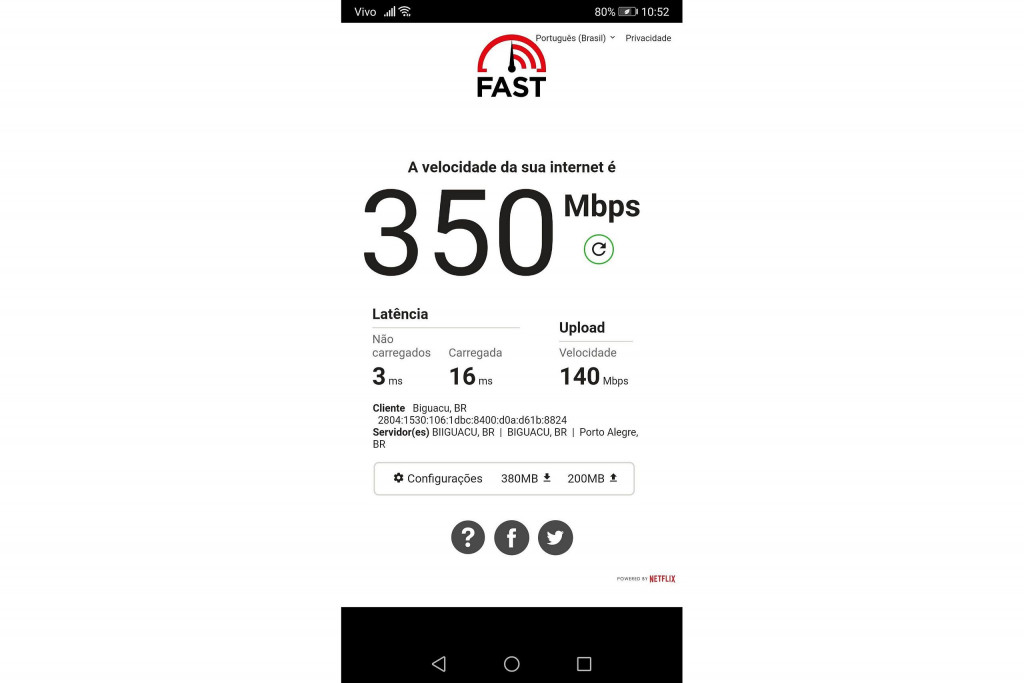This screenshot has height=683, width=1024.
Task: Open Configurações settings
Action: (438, 479)
